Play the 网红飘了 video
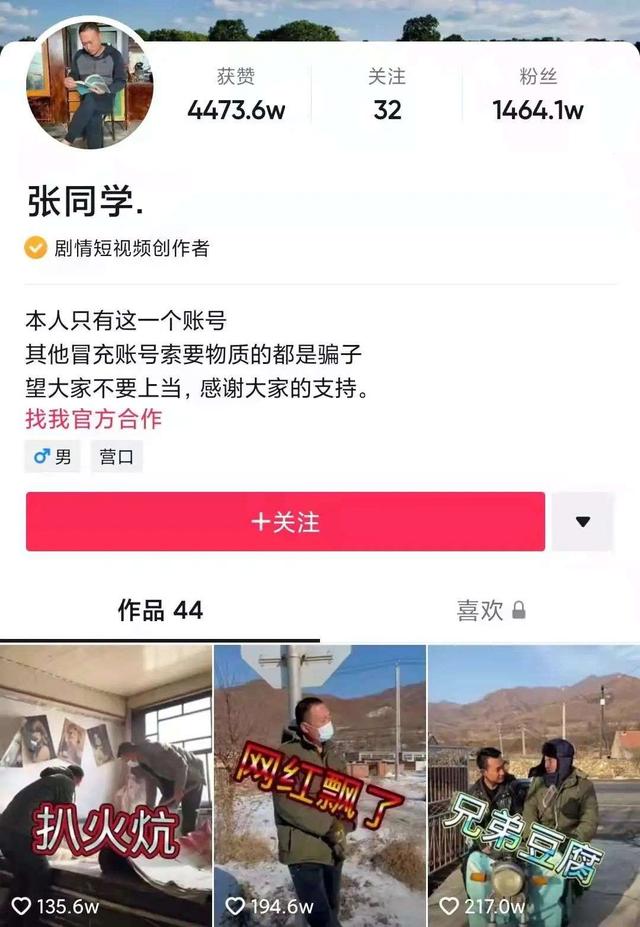This screenshot has height=927, width=640. coord(320,785)
